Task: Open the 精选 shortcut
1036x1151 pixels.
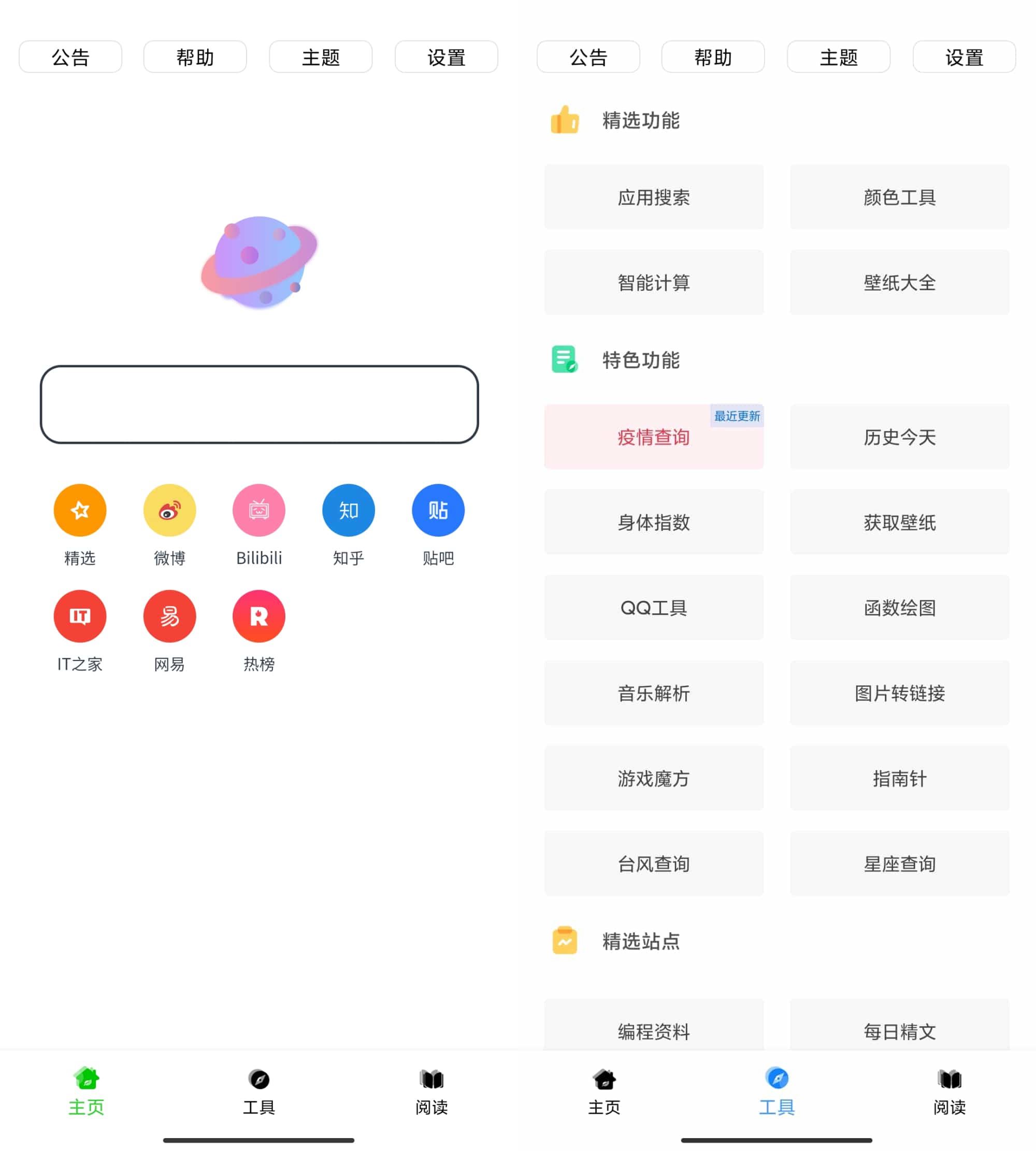Action: (x=80, y=510)
